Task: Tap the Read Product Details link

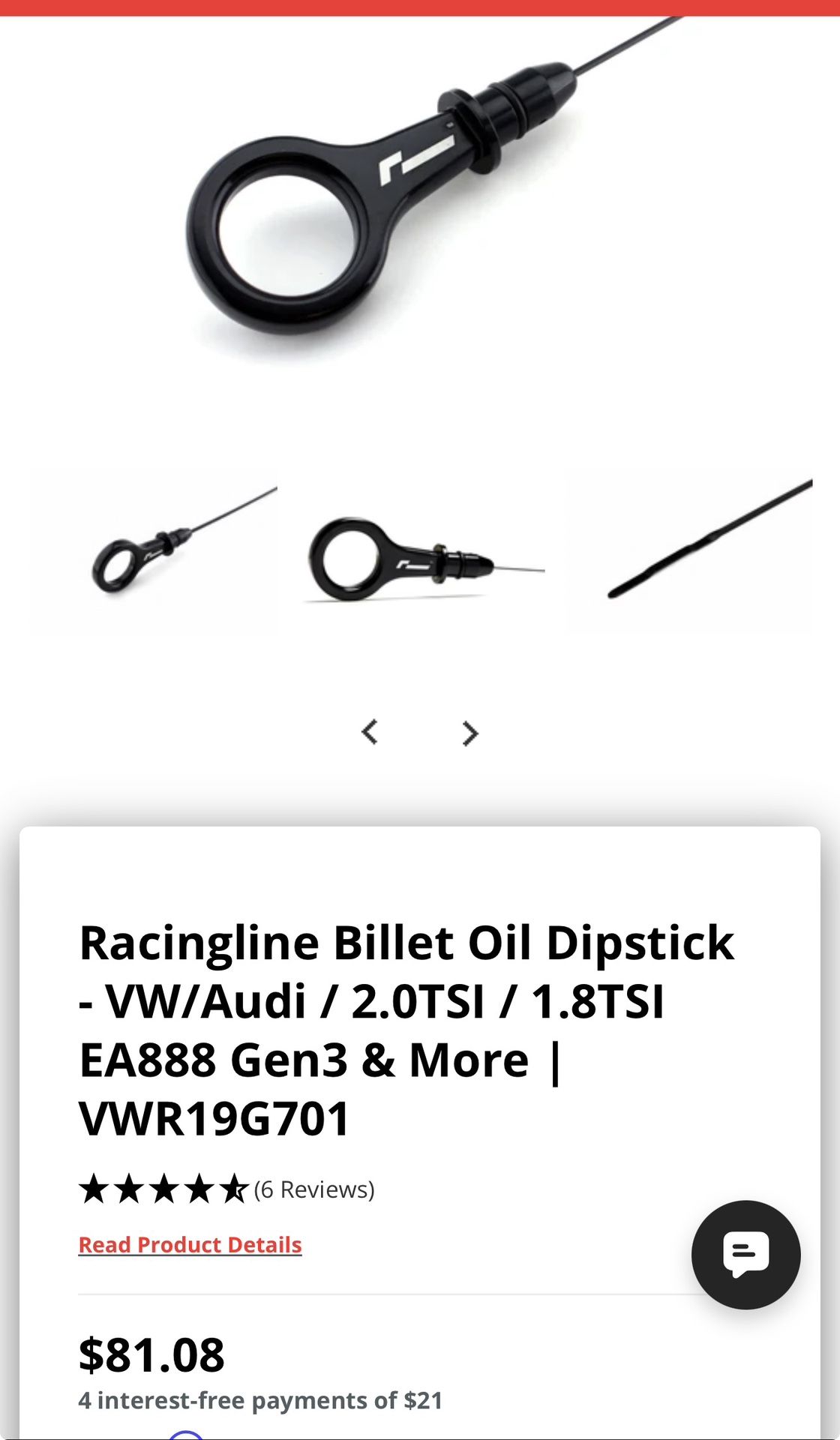Action: pos(190,1245)
